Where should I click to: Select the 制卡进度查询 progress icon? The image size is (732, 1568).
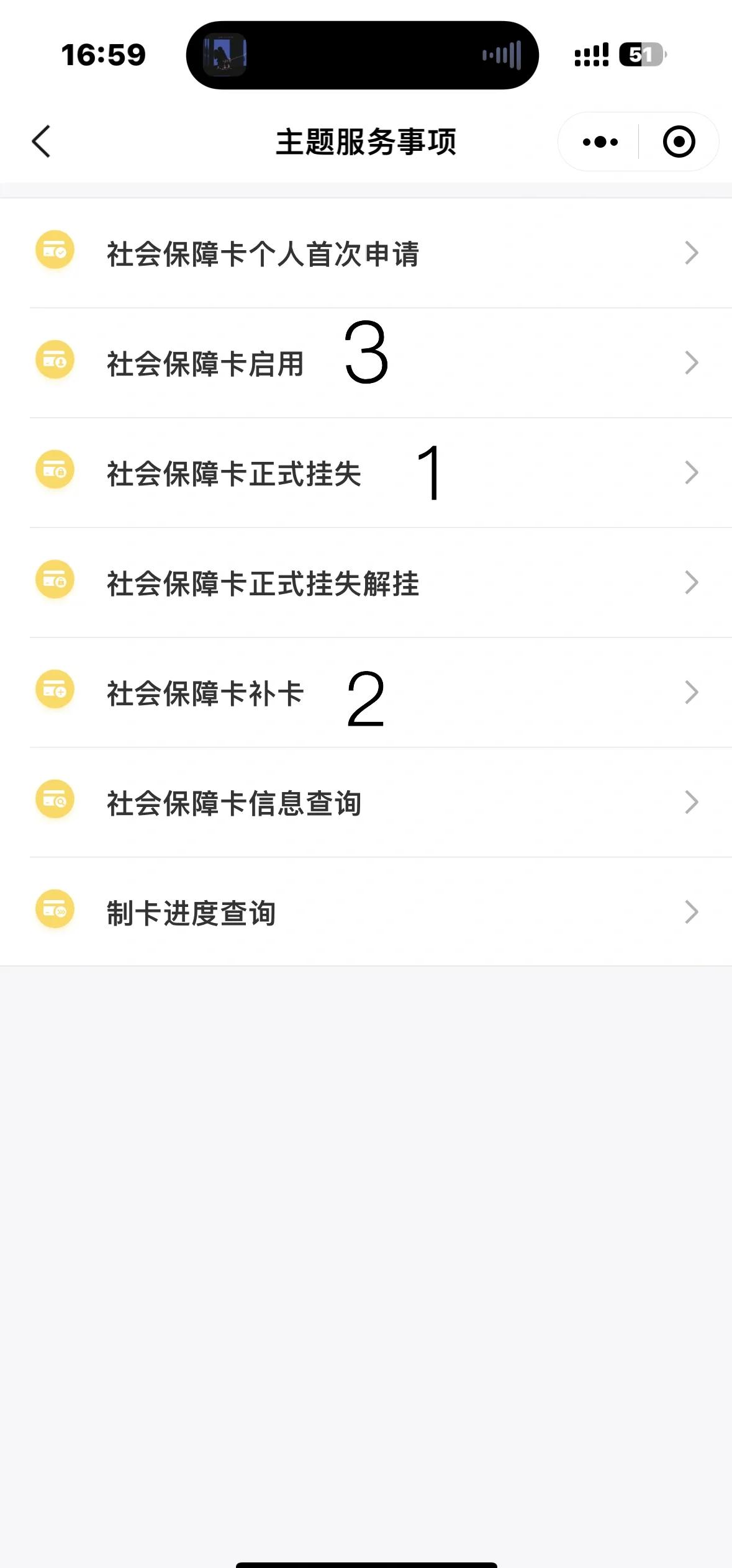55,909
